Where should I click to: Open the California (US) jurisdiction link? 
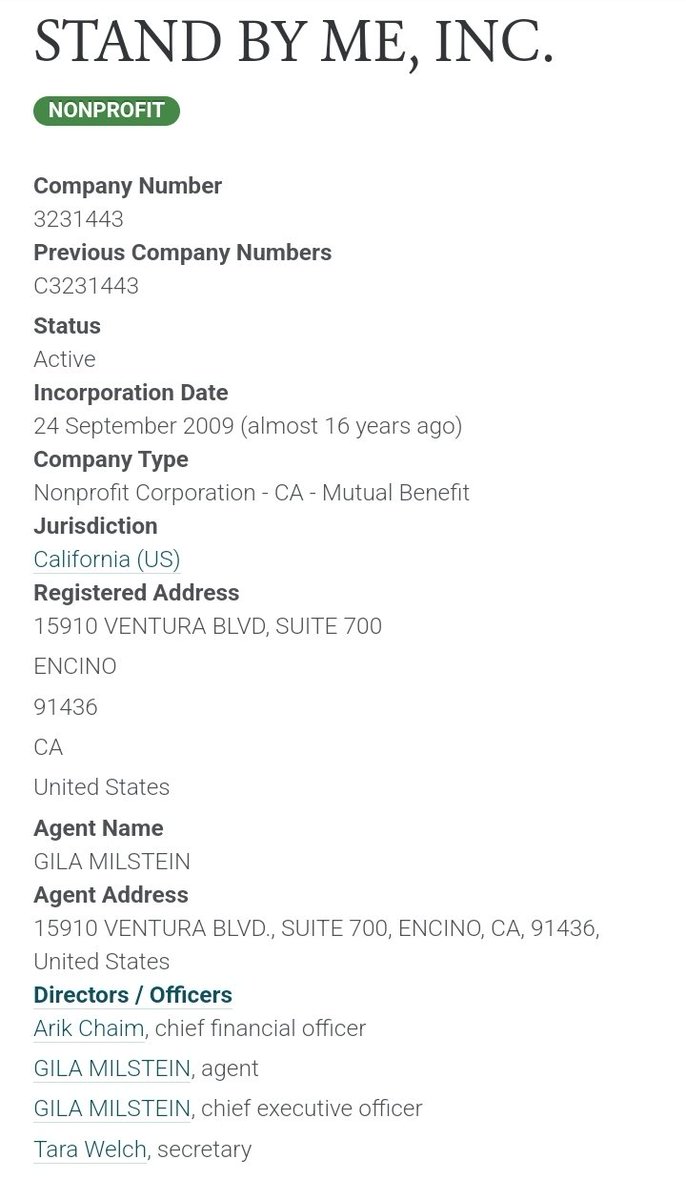click(x=107, y=559)
